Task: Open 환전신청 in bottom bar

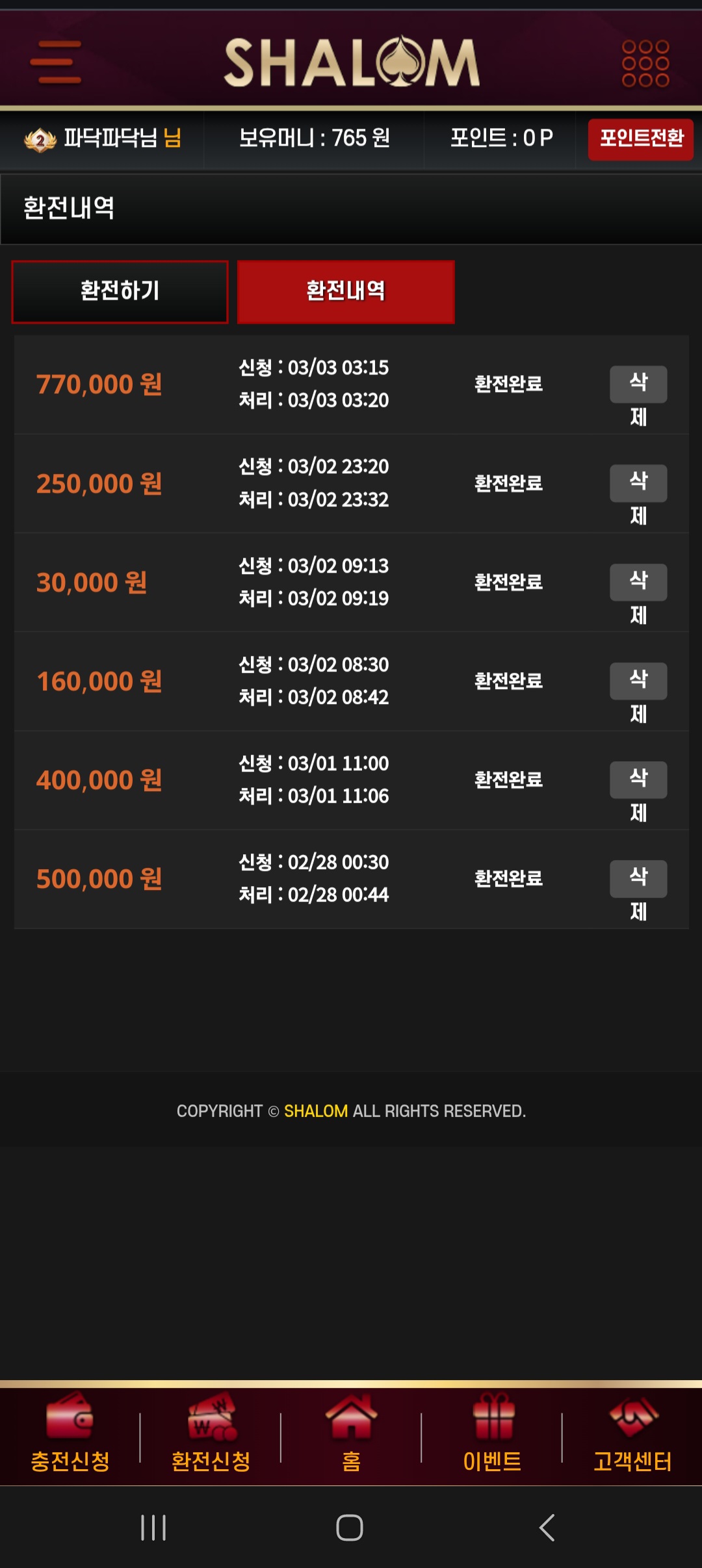Action: click(x=211, y=1434)
